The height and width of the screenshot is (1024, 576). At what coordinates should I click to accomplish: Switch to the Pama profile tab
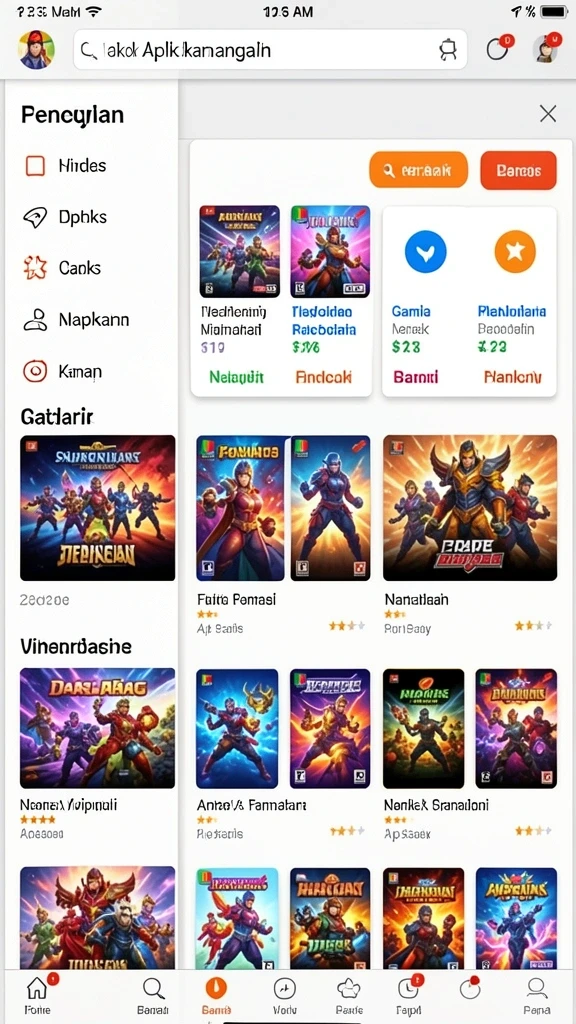[x=536, y=995]
